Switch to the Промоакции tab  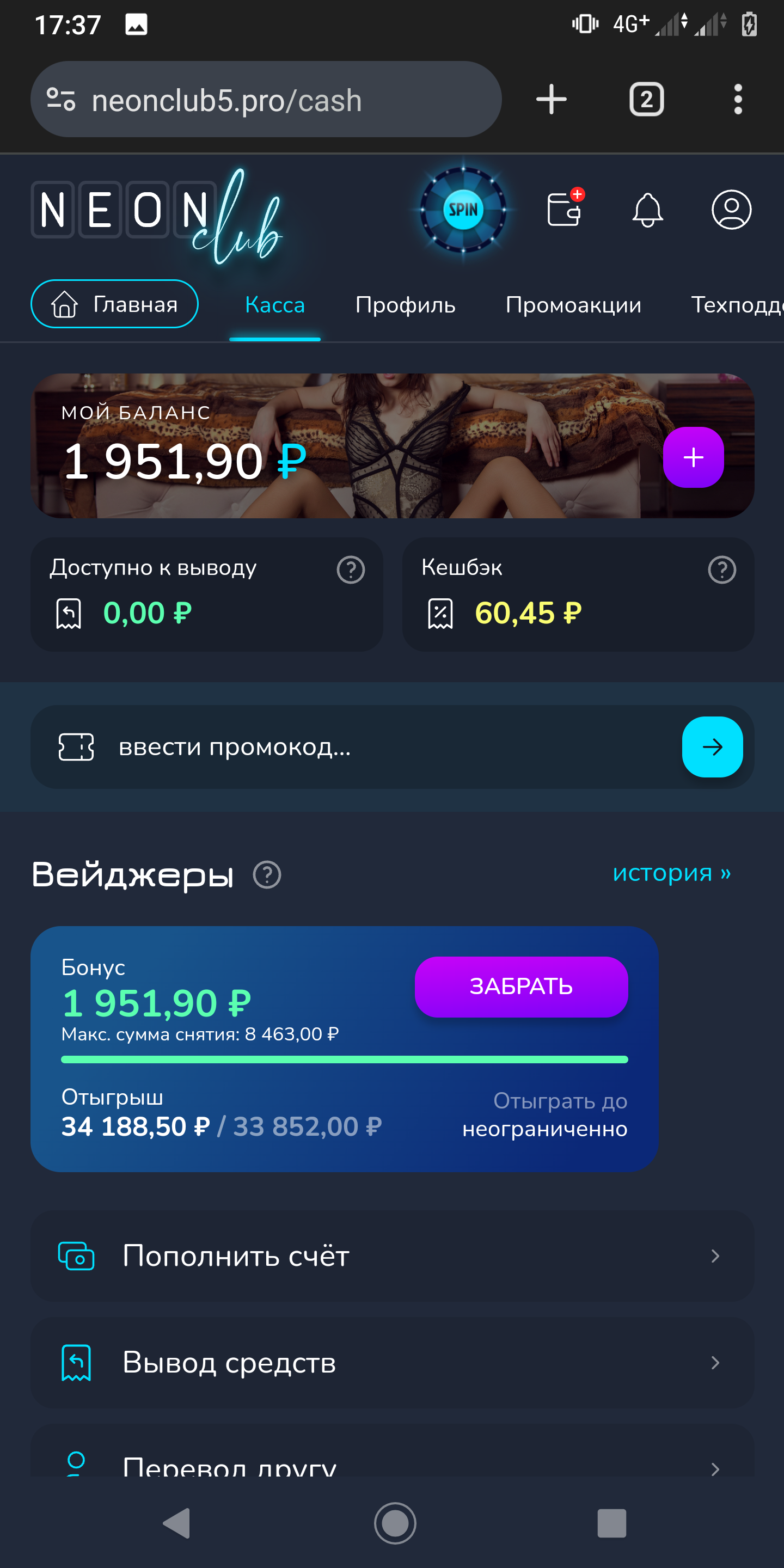pos(573,305)
